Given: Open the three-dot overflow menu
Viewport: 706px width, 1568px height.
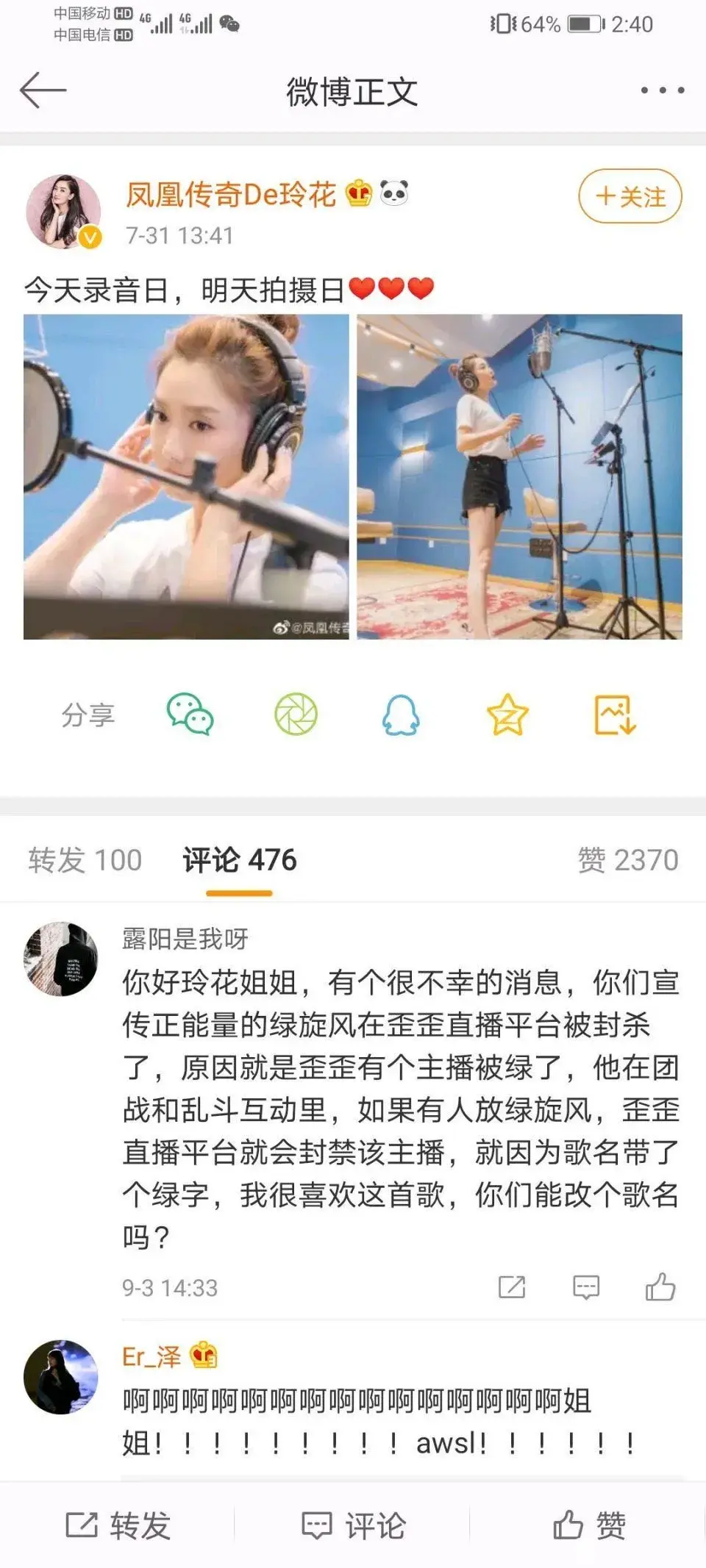Looking at the screenshot, I should click(662, 90).
